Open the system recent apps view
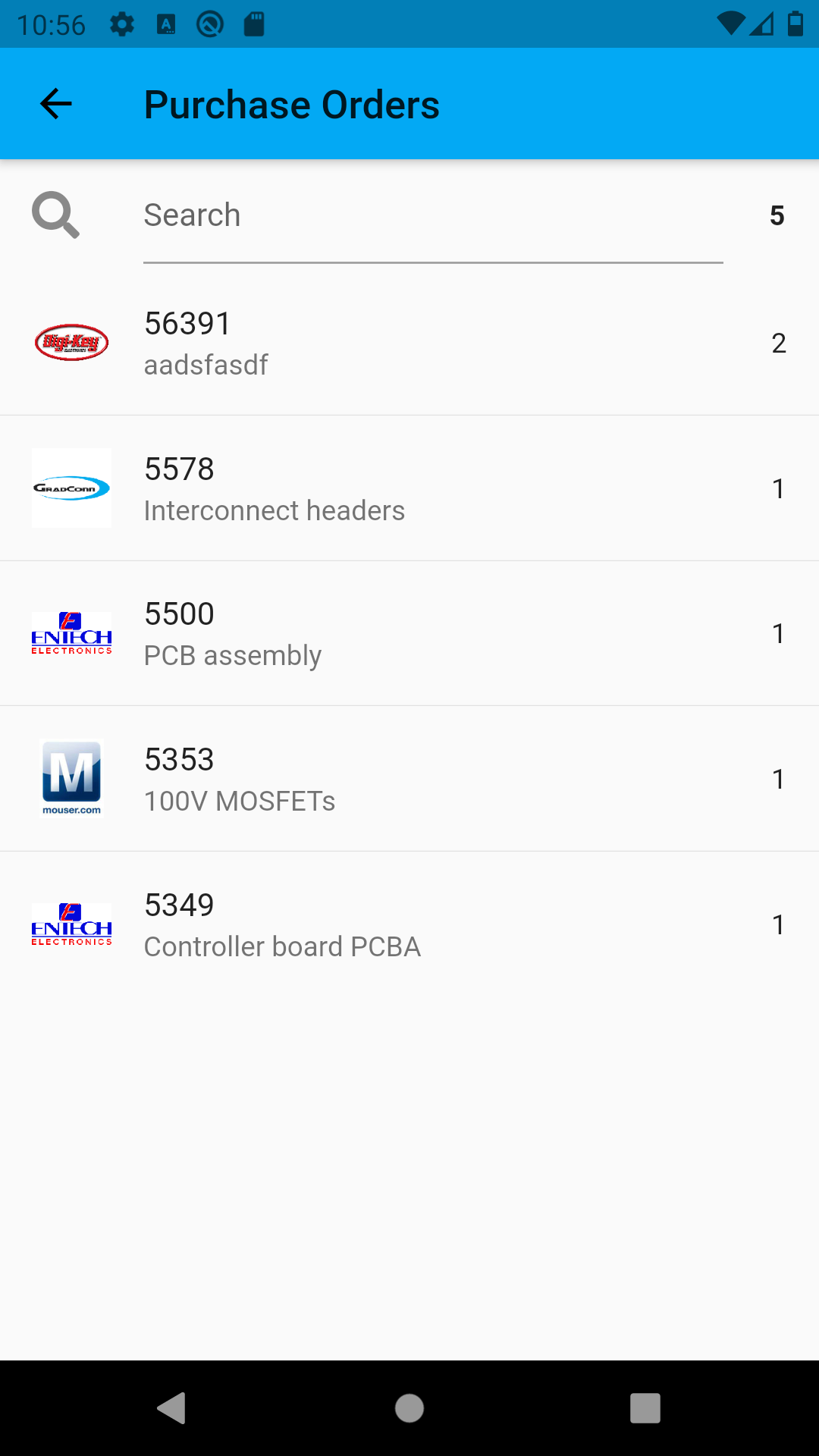 (645, 1408)
